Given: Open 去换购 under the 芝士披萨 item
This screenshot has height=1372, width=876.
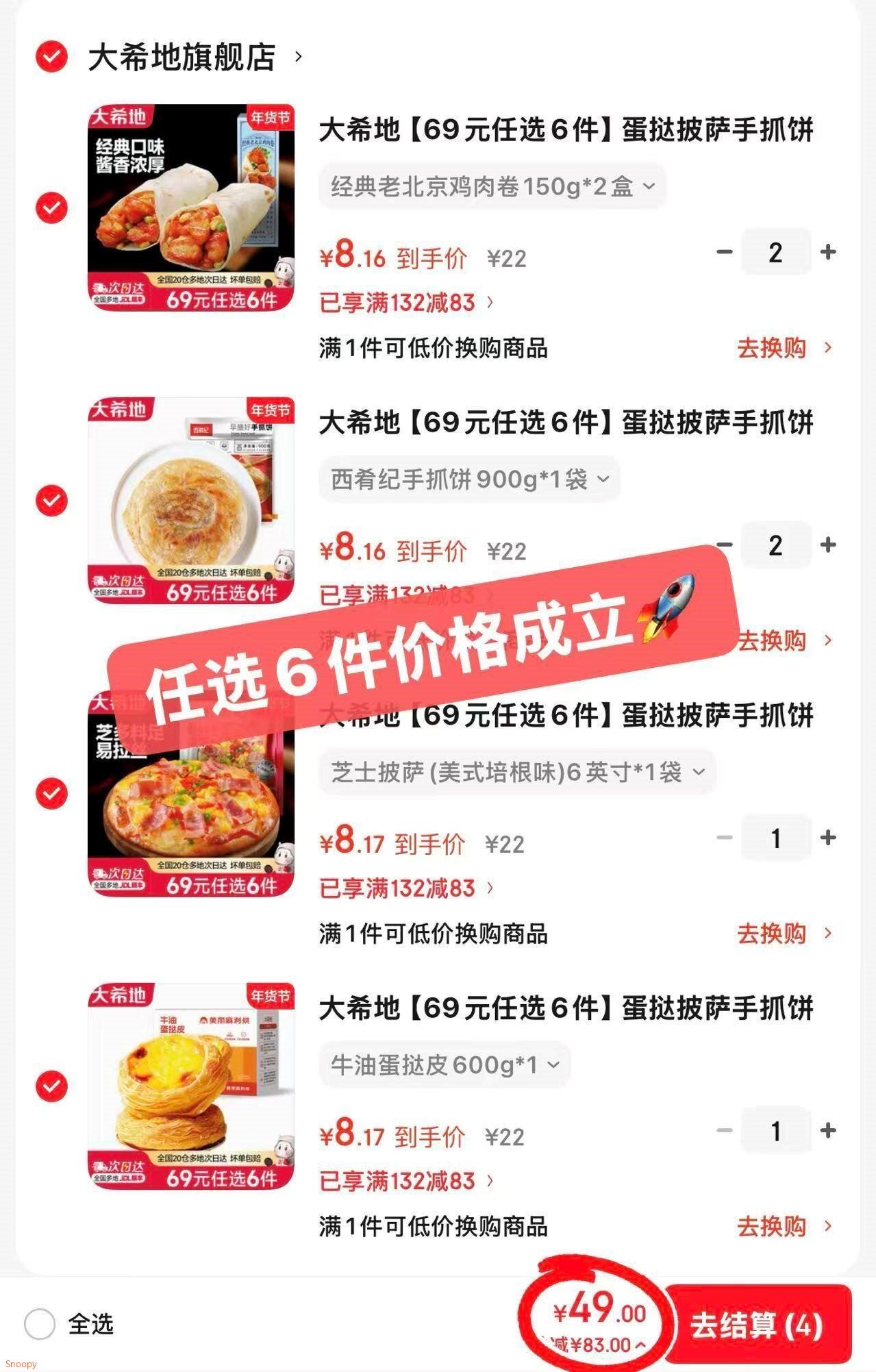Looking at the screenshot, I should 784,934.
